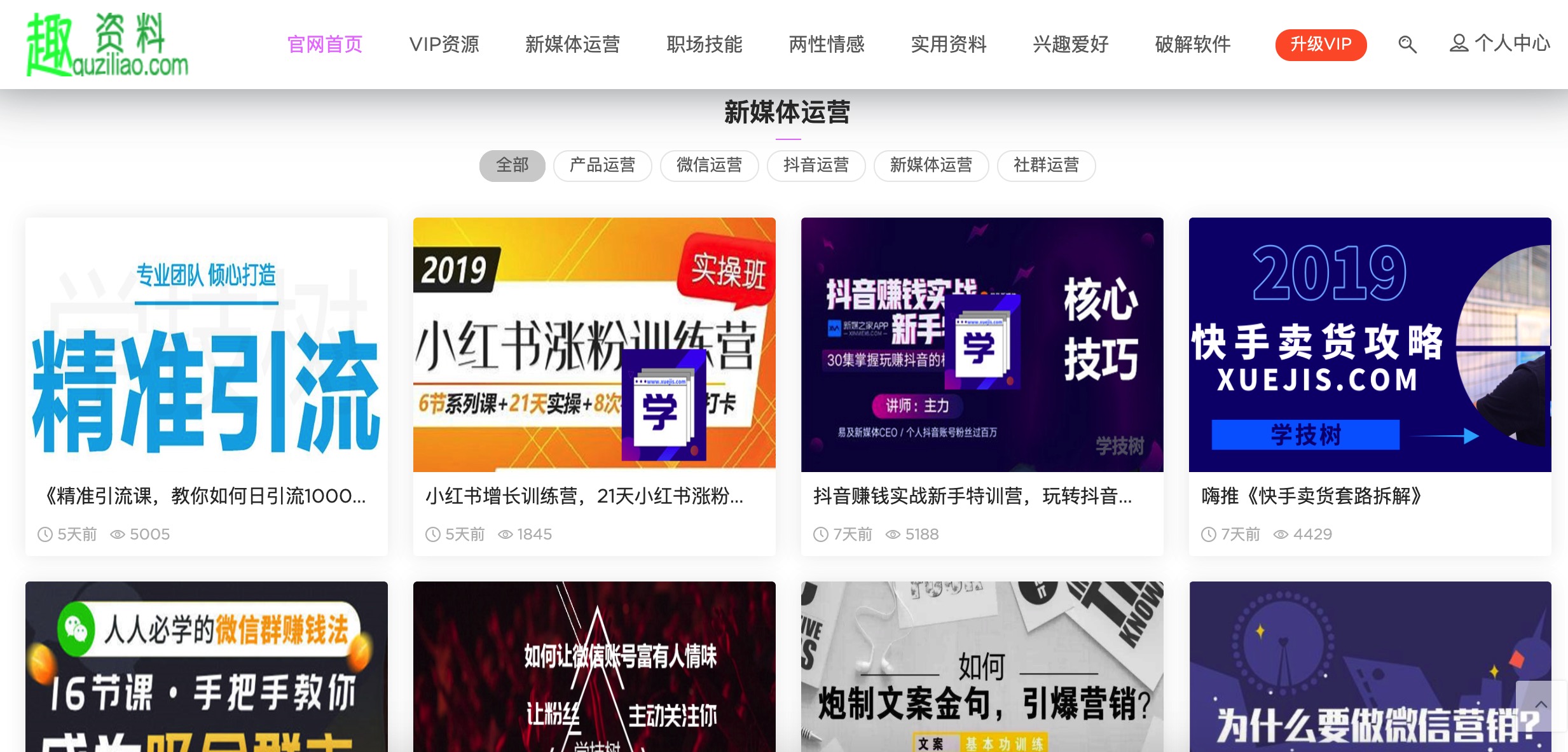1568x752 pixels.
Task: Navigate to 实用资料
Action: coord(949,45)
